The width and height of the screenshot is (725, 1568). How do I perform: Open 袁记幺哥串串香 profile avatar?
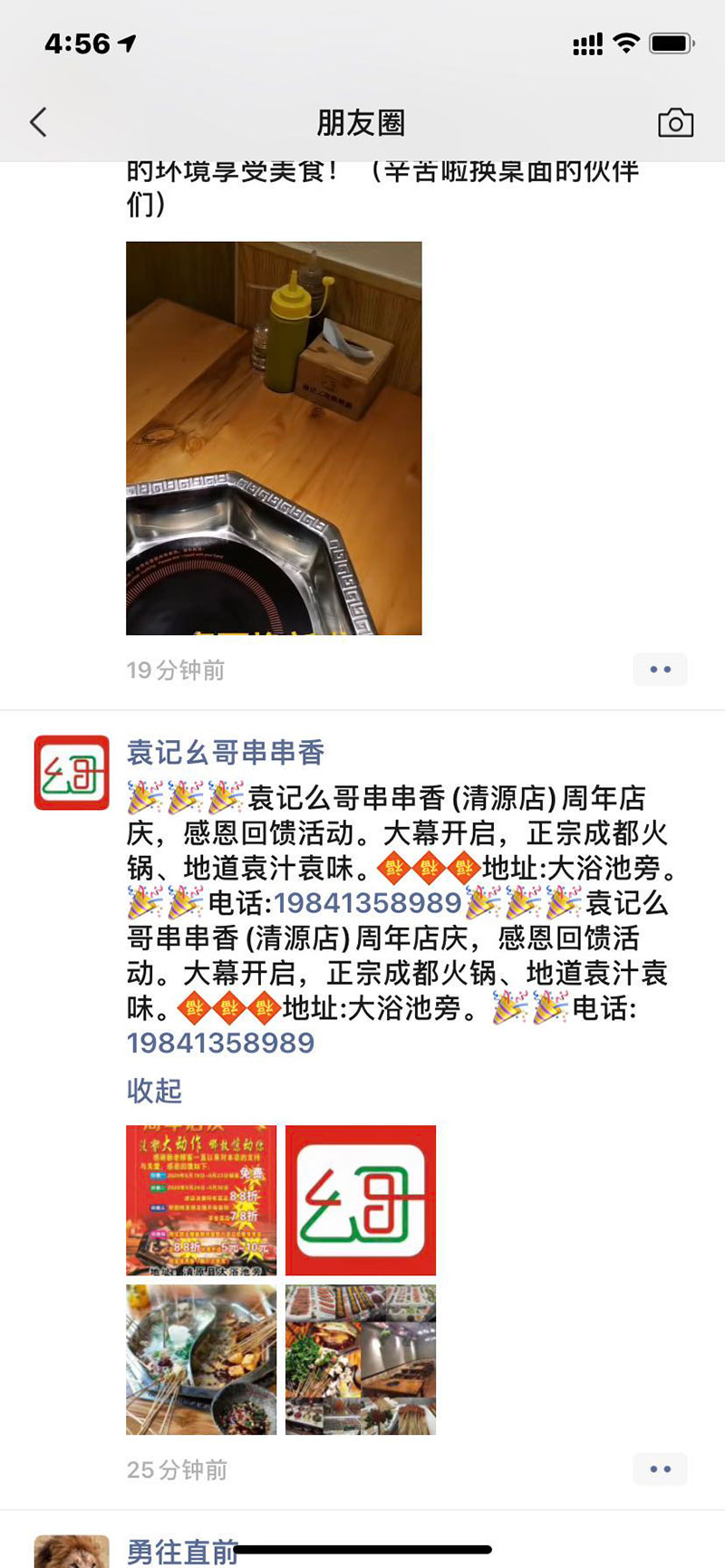pyautogui.click(x=72, y=773)
